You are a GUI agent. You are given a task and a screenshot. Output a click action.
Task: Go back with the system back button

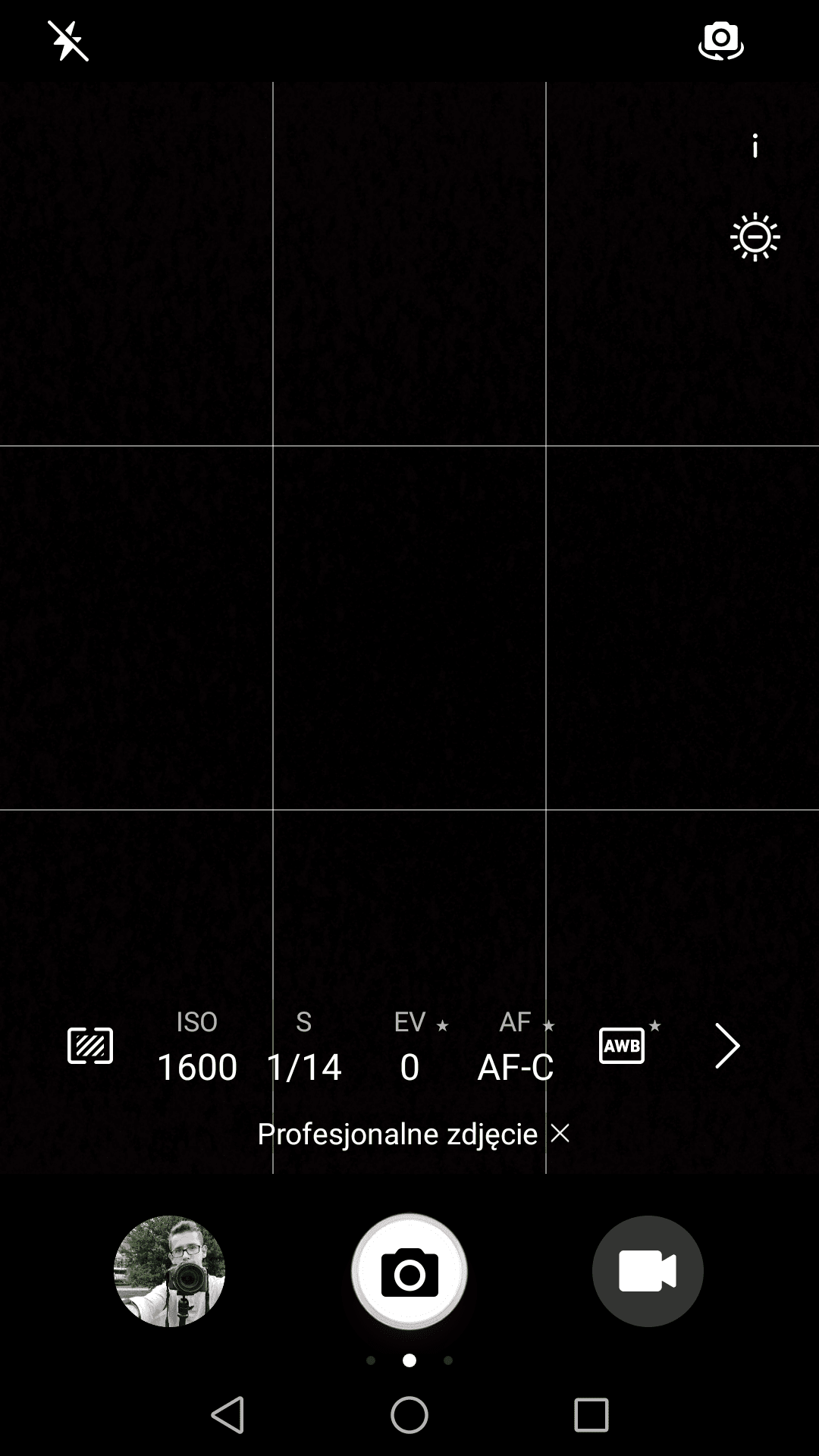click(227, 1415)
